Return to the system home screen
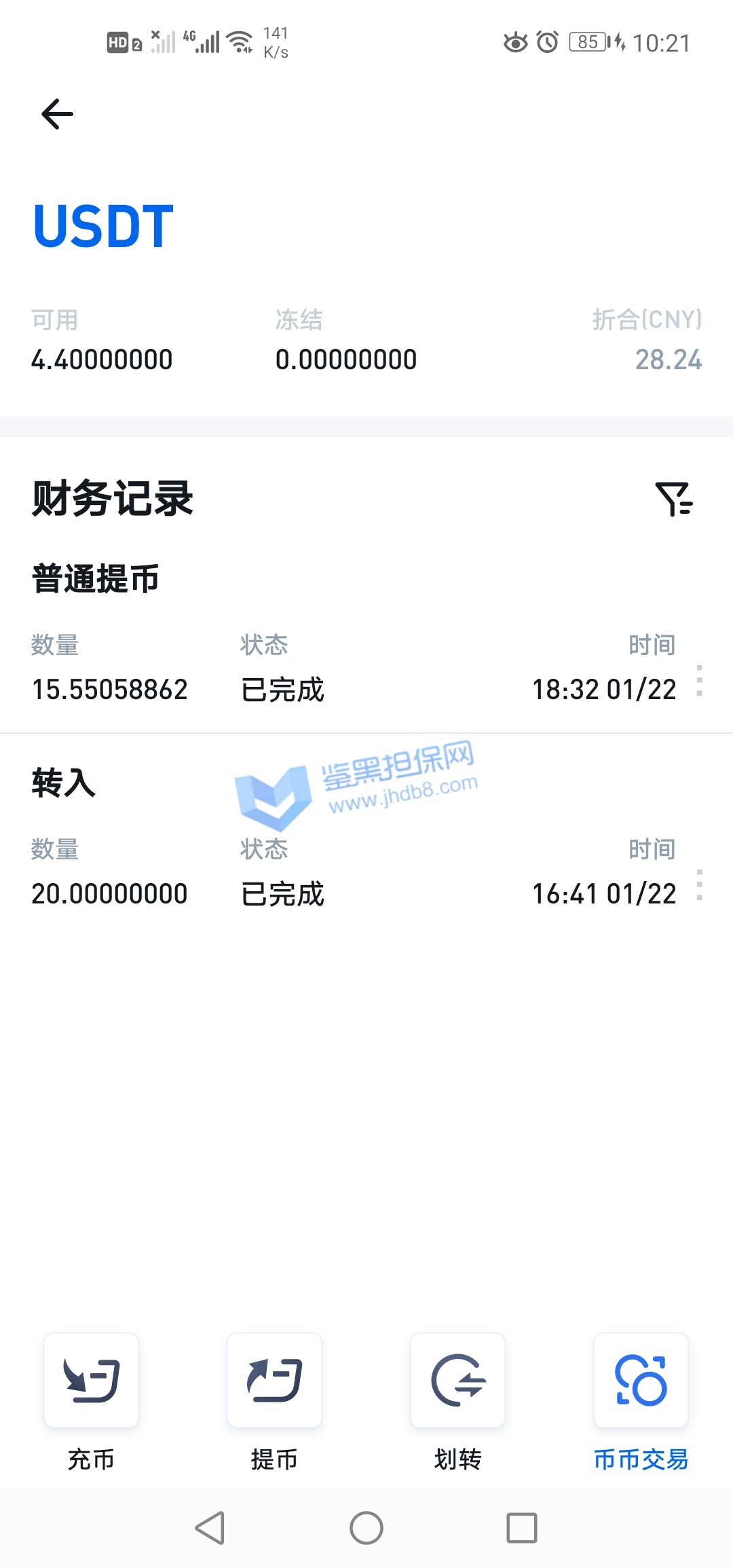This screenshot has width=733, height=1568. tap(366, 1529)
